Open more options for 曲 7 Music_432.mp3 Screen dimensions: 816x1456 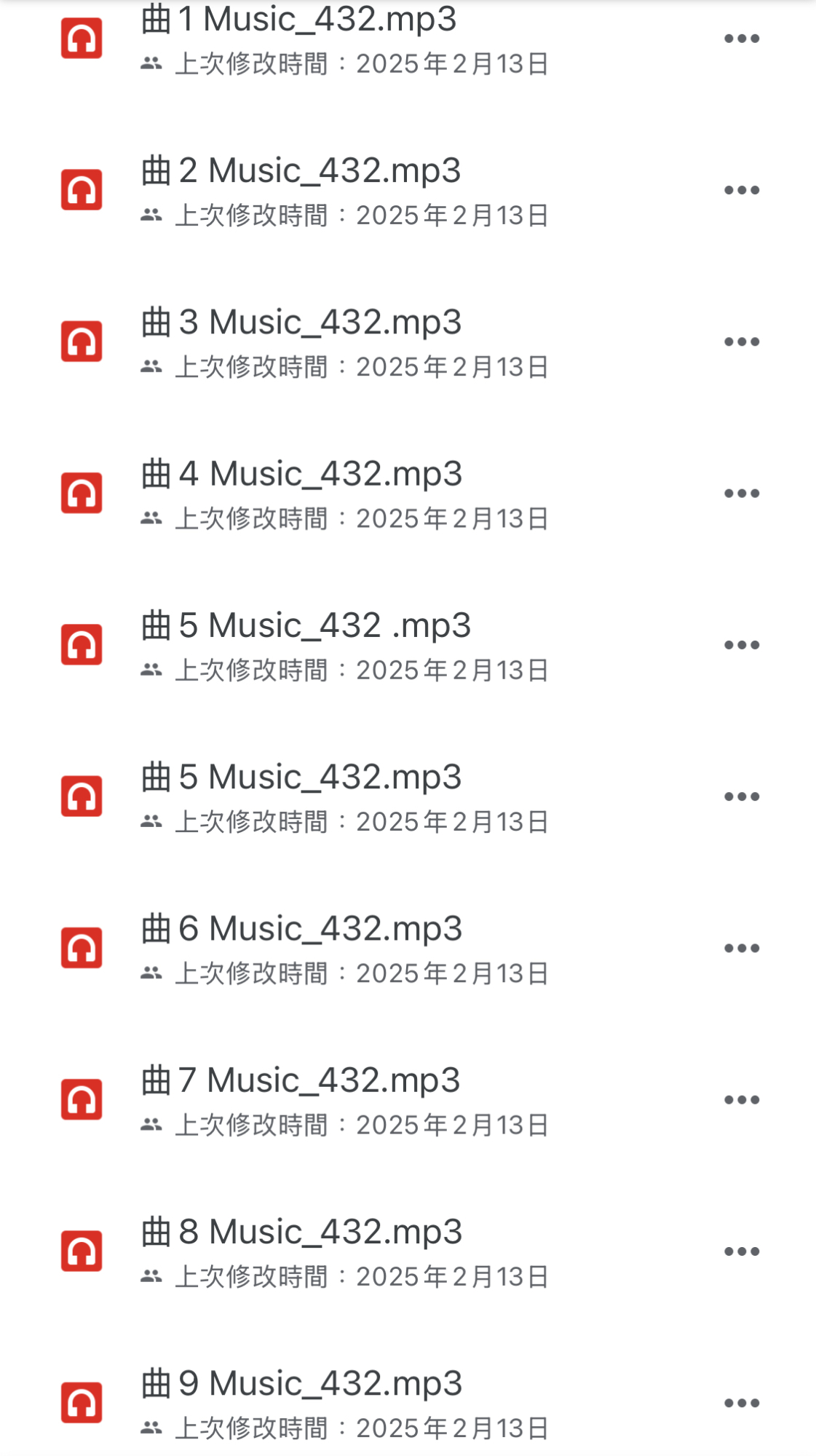click(742, 1099)
